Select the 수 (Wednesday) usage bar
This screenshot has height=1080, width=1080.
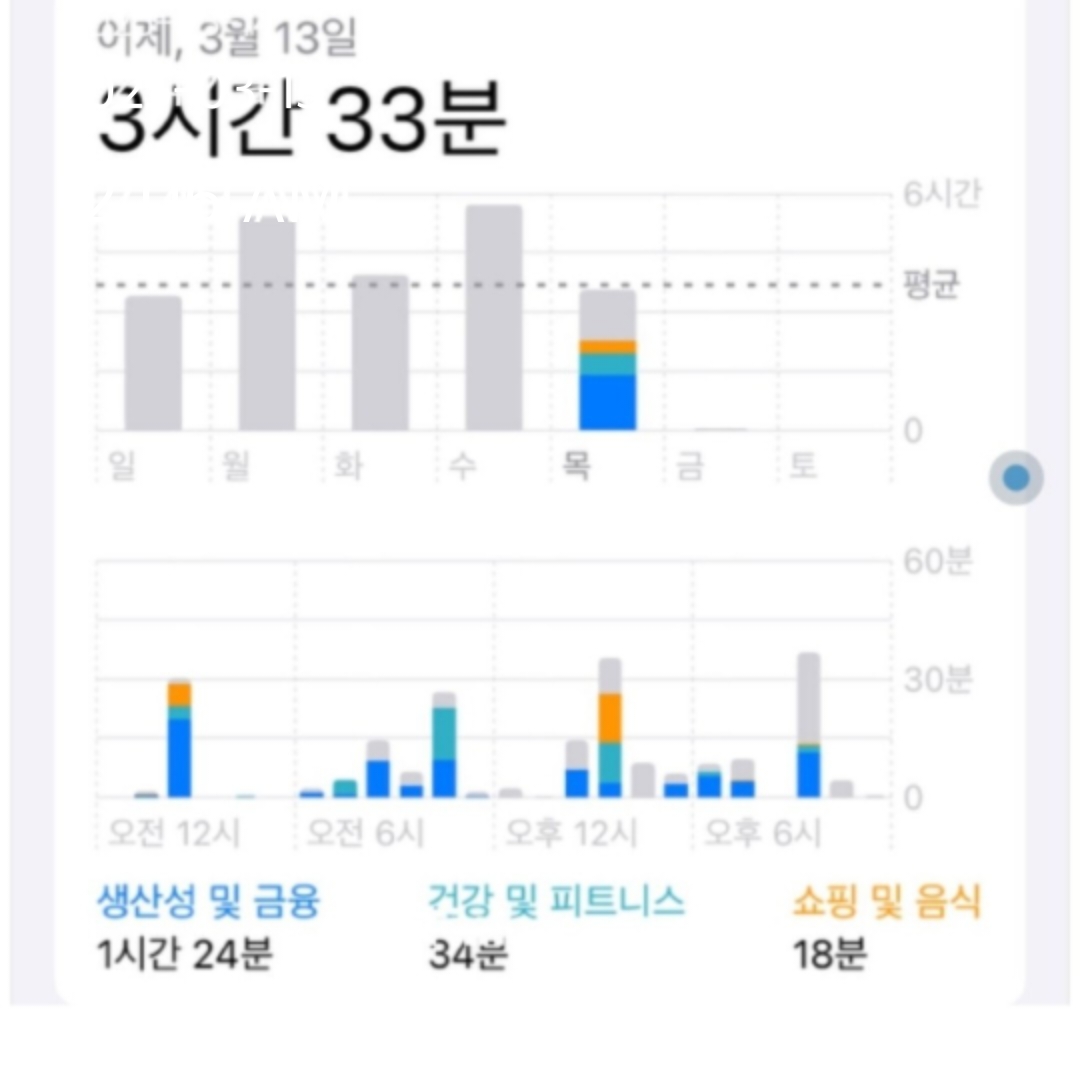[494, 318]
